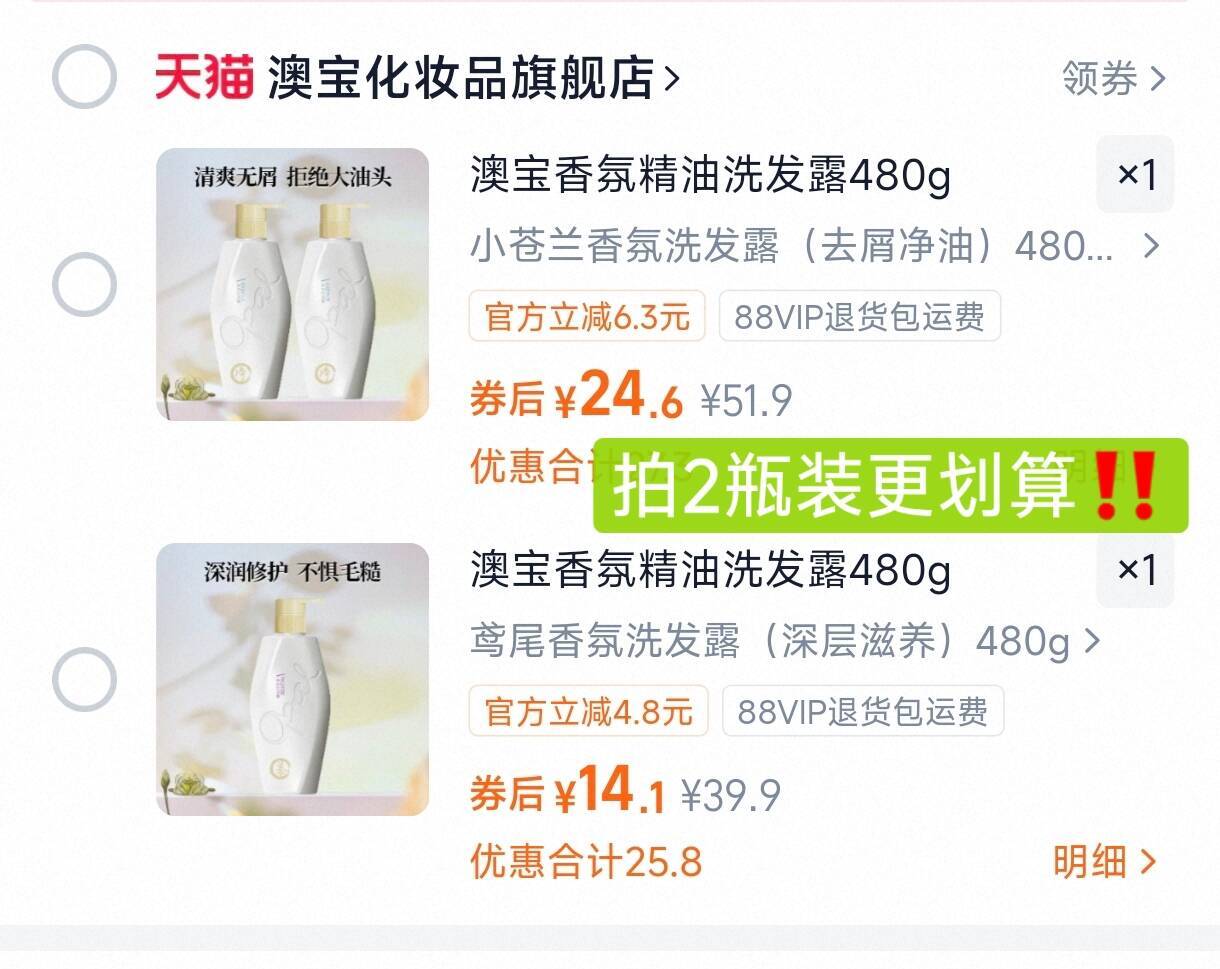Adjust quantity ×1 for the 鸢尾 shampoo
1220x969 pixels.
pyautogui.click(x=1135, y=570)
